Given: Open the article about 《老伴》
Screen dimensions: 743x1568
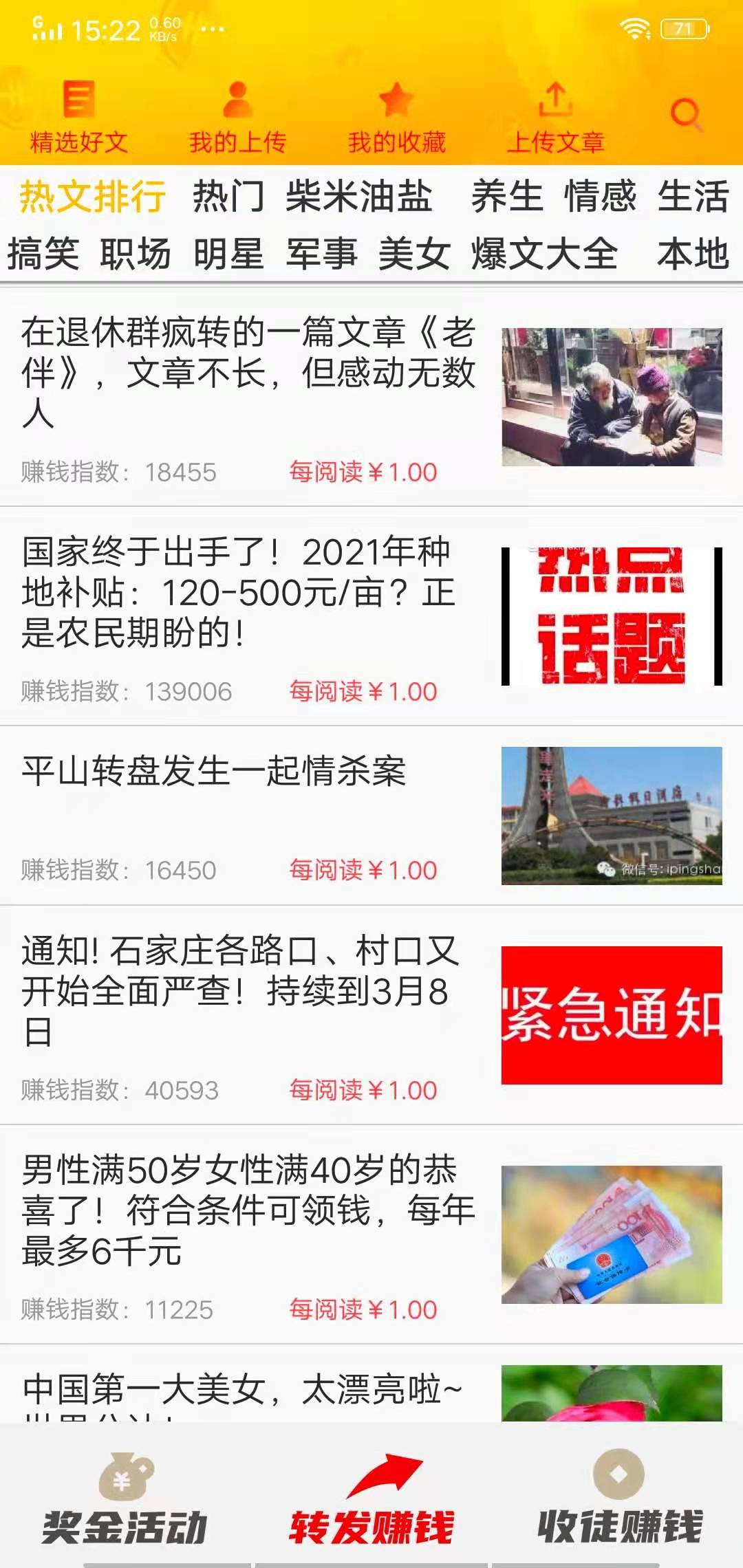Looking at the screenshot, I should [248, 372].
